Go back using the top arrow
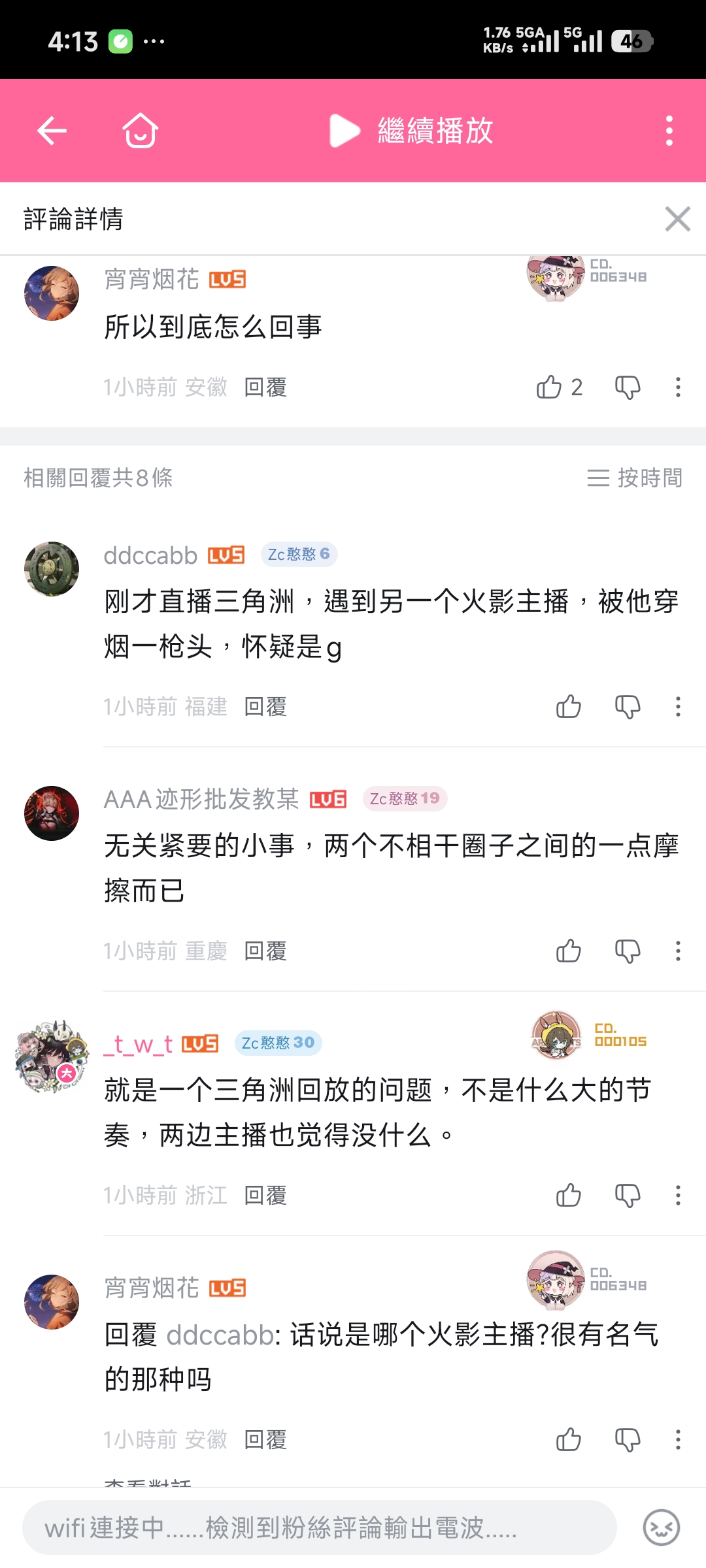 click(52, 131)
